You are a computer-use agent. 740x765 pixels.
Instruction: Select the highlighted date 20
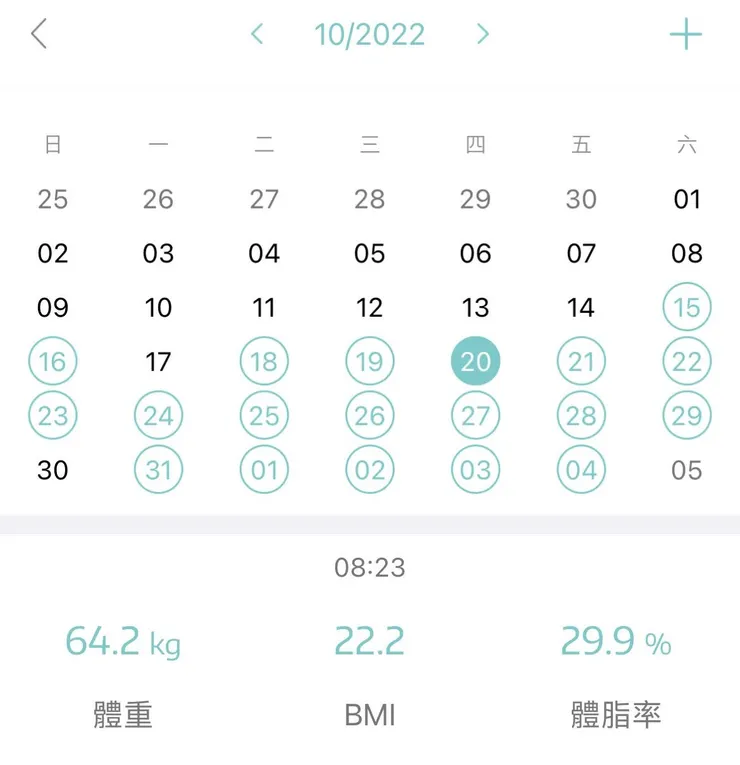point(475,362)
